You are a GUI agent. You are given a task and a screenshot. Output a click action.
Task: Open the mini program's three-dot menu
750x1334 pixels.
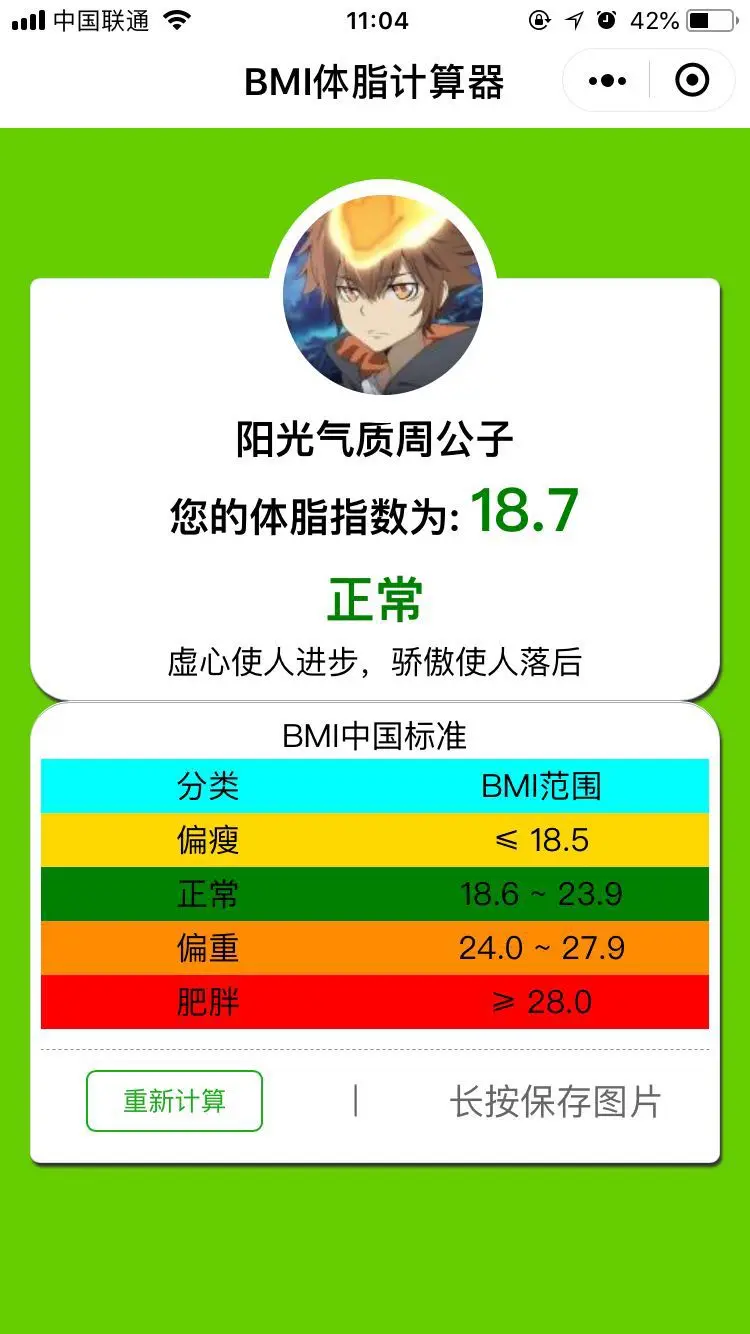point(607,81)
